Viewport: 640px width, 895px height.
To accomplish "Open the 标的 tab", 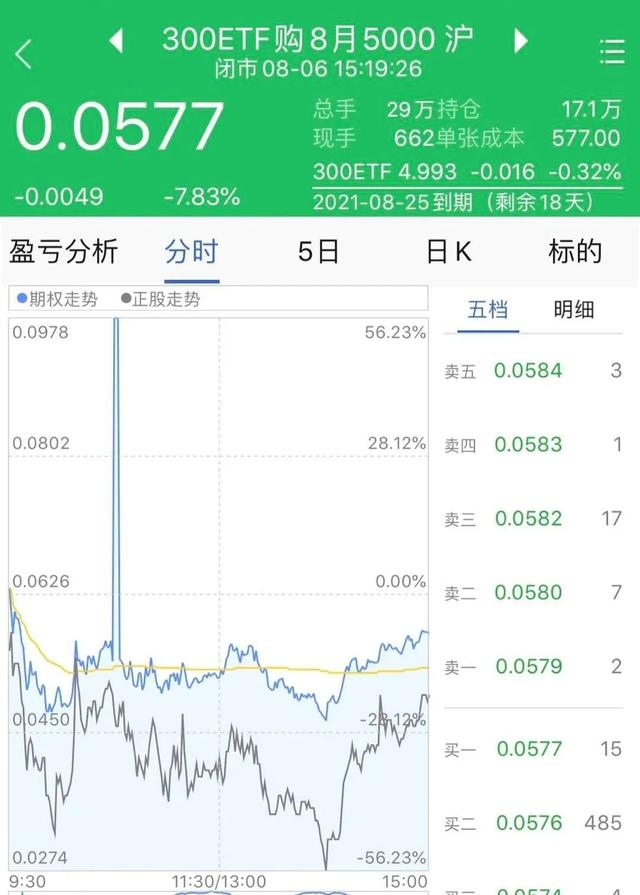I will pos(575,251).
